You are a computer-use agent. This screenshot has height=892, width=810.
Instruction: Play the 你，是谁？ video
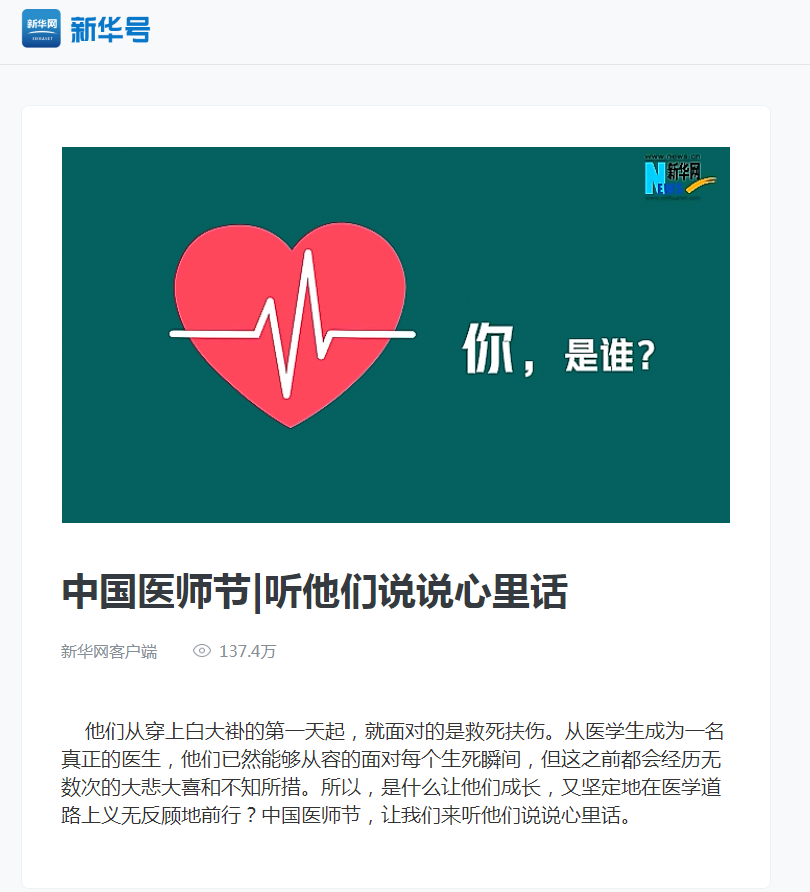click(395, 334)
